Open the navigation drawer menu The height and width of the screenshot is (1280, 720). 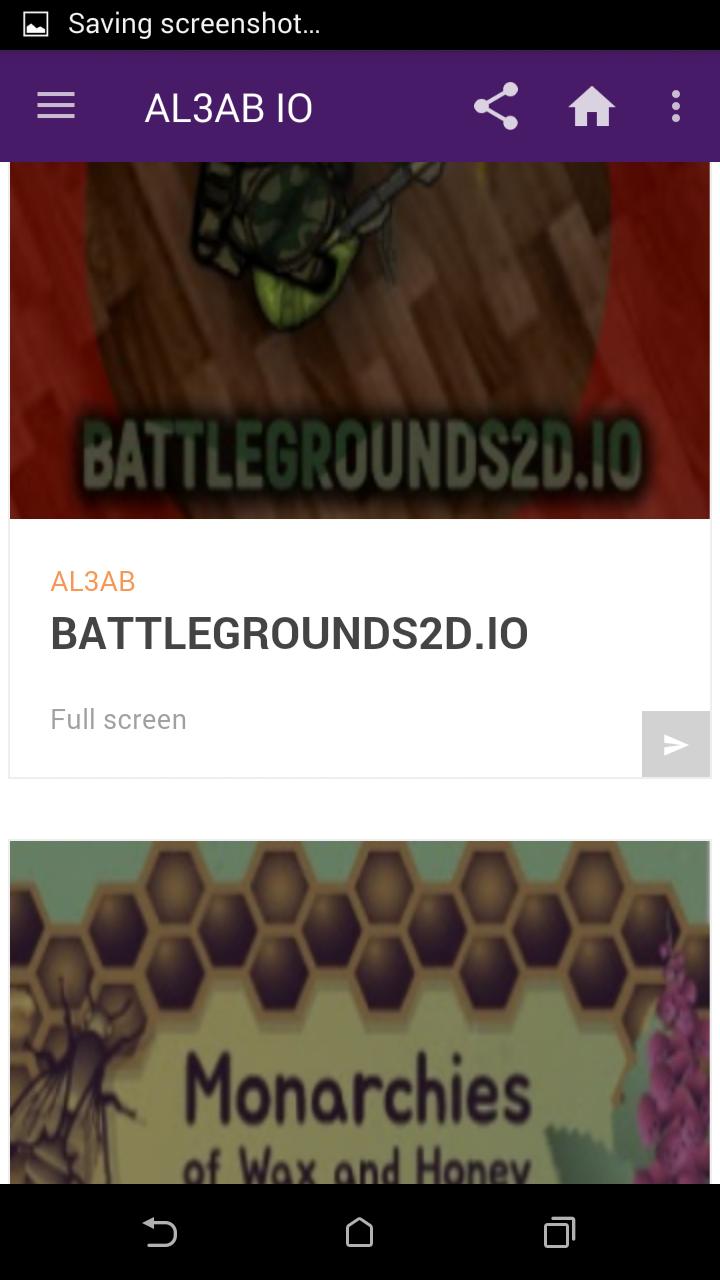pyautogui.click(x=56, y=106)
